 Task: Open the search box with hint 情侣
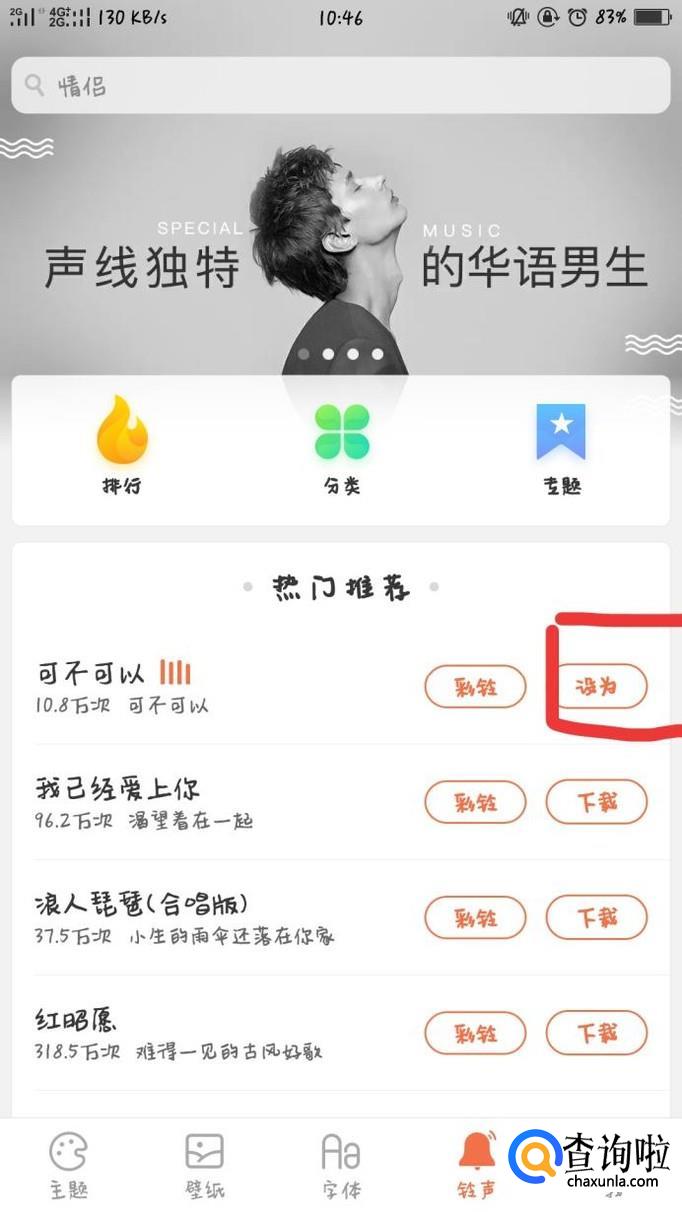pos(340,86)
